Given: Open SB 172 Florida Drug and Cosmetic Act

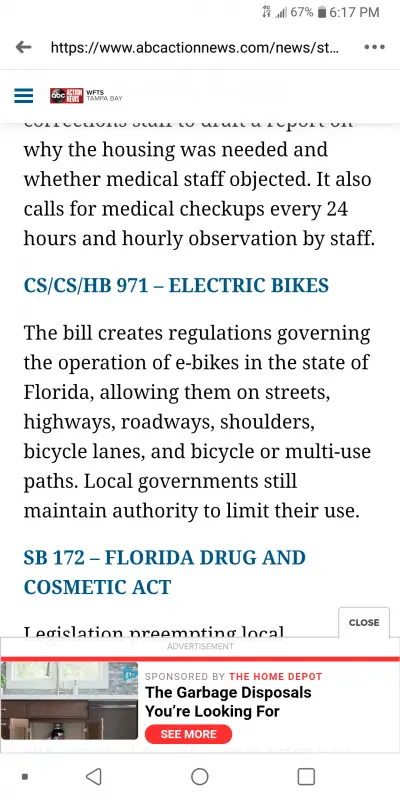Looking at the screenshot, I should tap(164, 572).
